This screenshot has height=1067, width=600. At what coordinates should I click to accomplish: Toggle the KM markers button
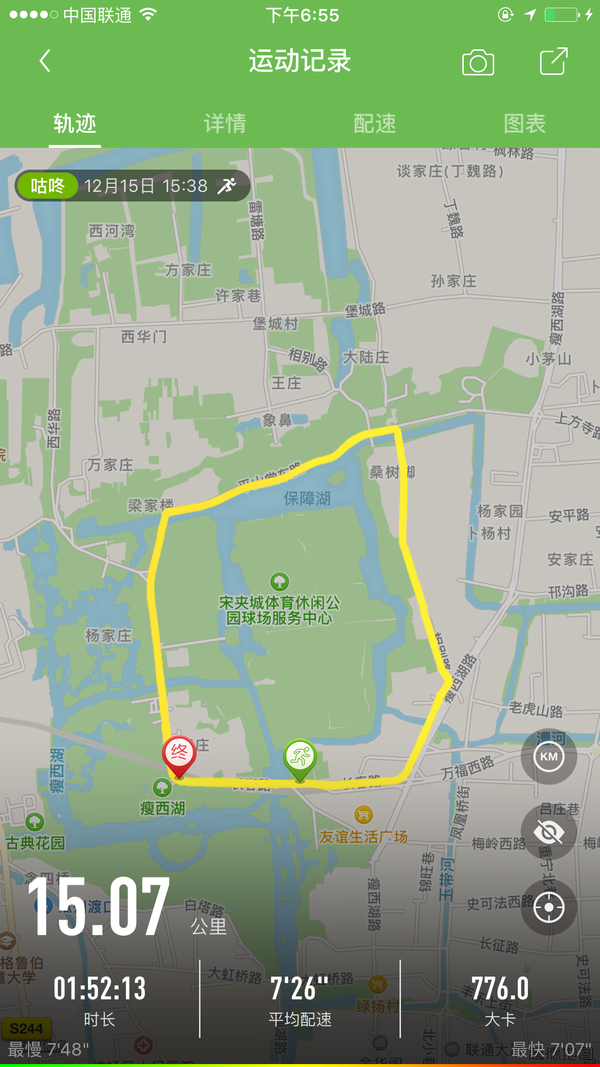pos(549,757)
